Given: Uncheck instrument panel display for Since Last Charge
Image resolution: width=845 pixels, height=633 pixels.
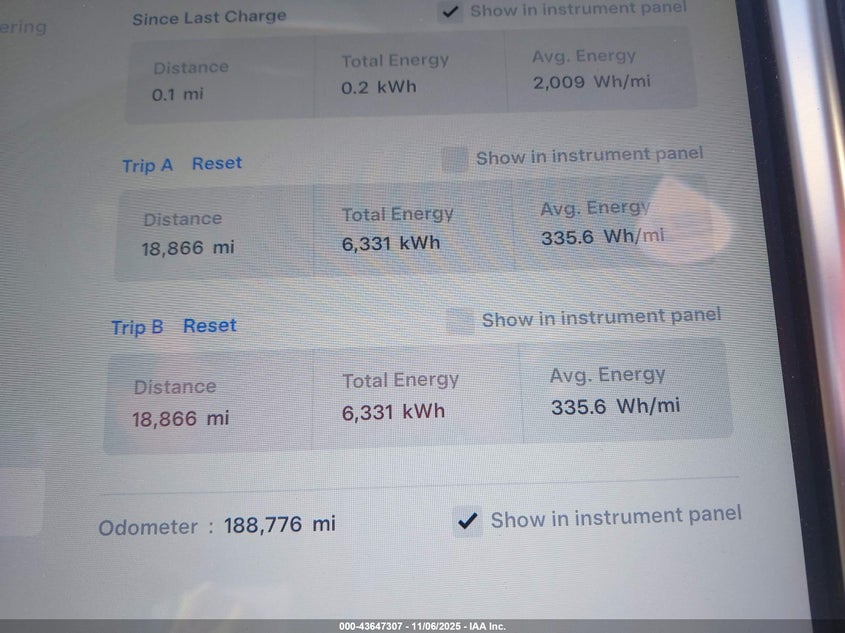Looking at the screenshot, I should 452,11.
